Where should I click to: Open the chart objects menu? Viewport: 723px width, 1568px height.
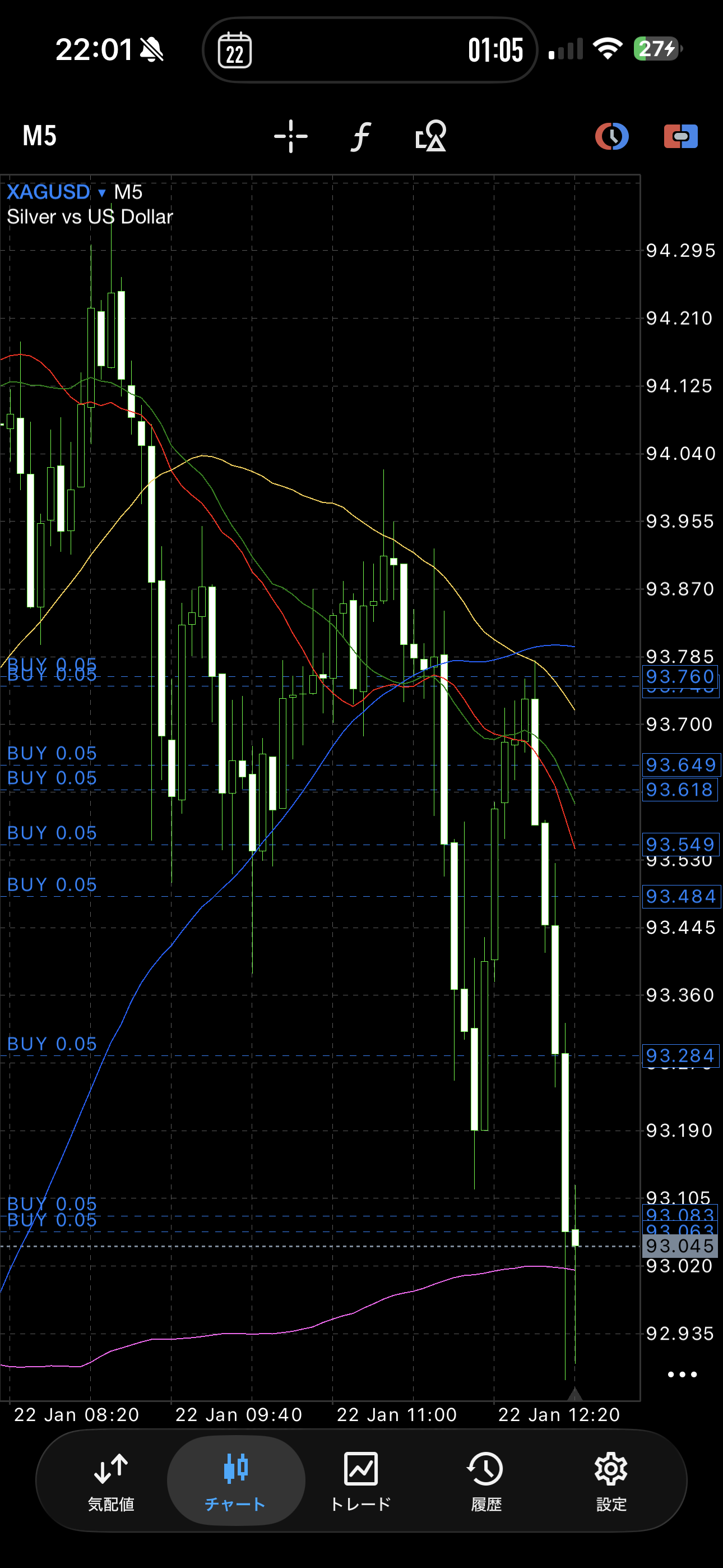[431, 136]
